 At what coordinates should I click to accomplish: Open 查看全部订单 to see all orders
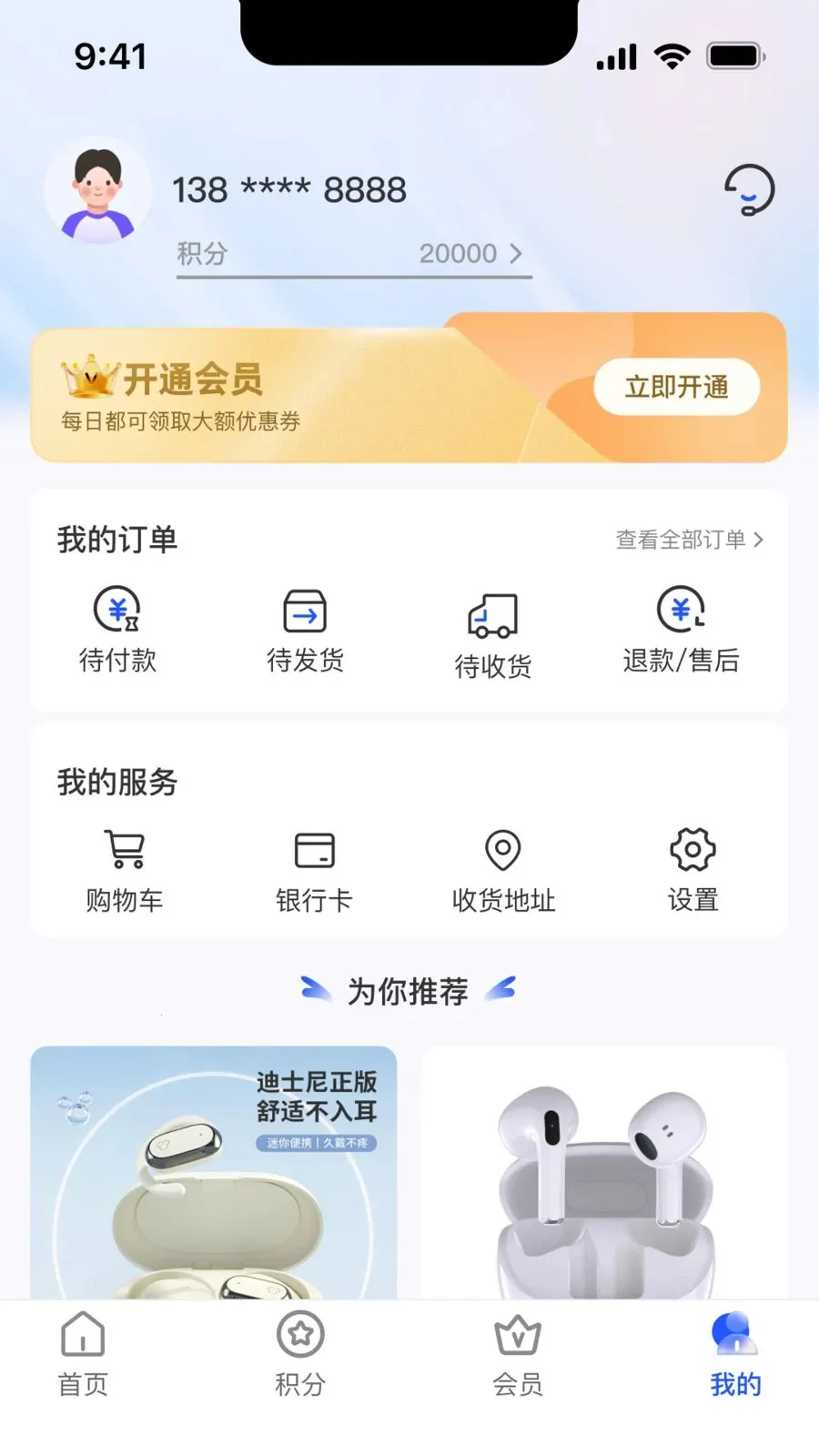(x=689, y=540)
